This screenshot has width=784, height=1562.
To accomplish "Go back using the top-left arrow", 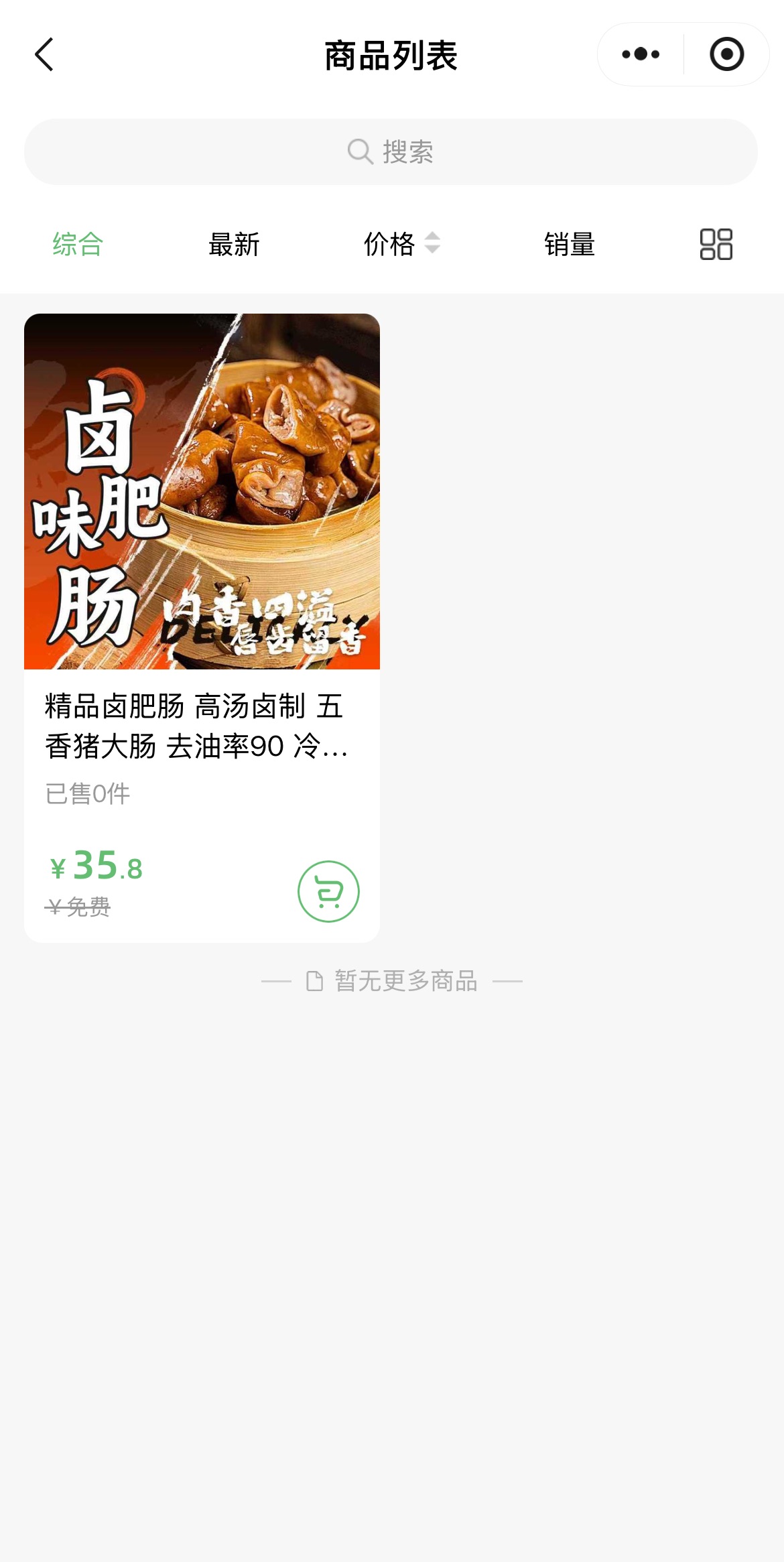I will tap(44, 54).
